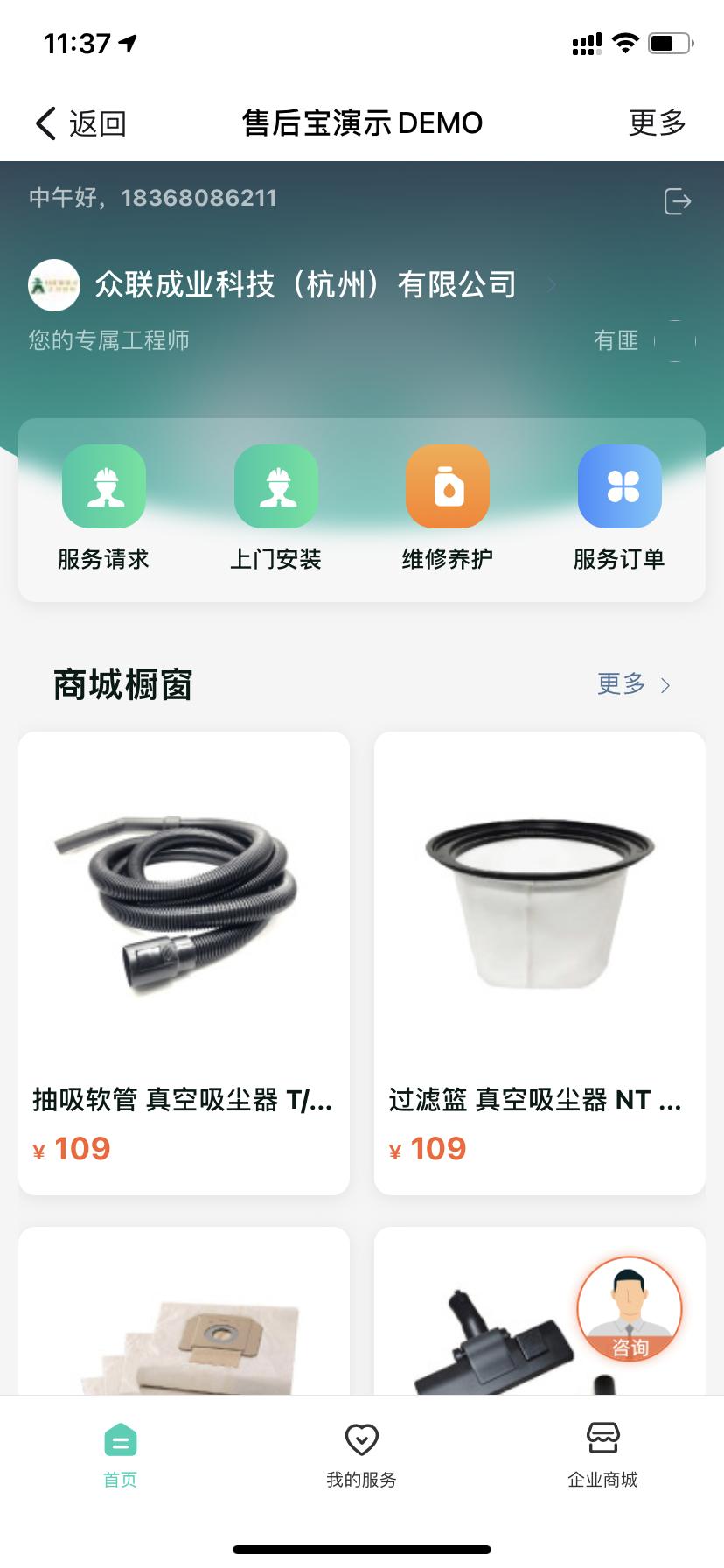Switch to the 我的服务 tab
The width and height of the screenshot is (724, 1568).
point(361,1456)
